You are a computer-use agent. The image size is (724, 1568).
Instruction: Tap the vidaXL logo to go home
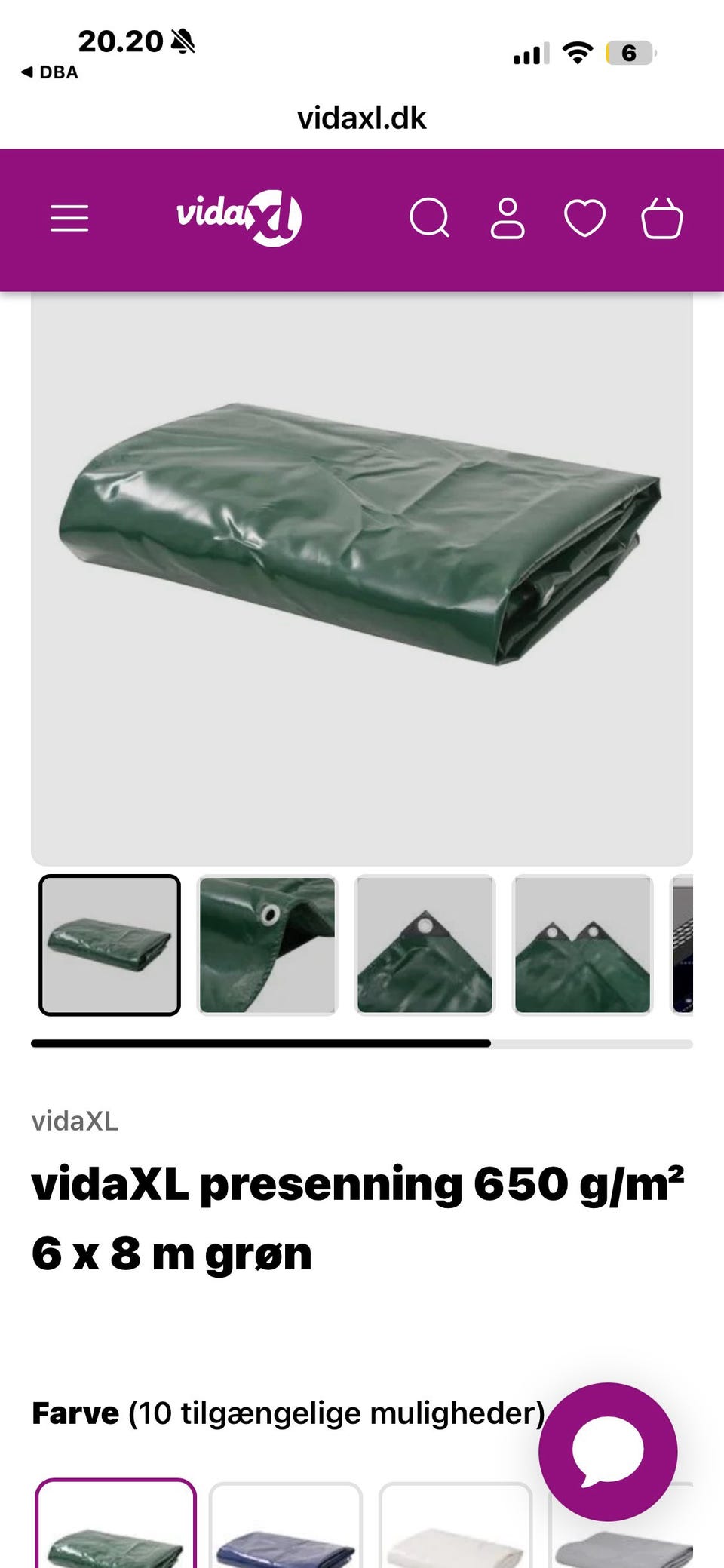tap(239, 218)
